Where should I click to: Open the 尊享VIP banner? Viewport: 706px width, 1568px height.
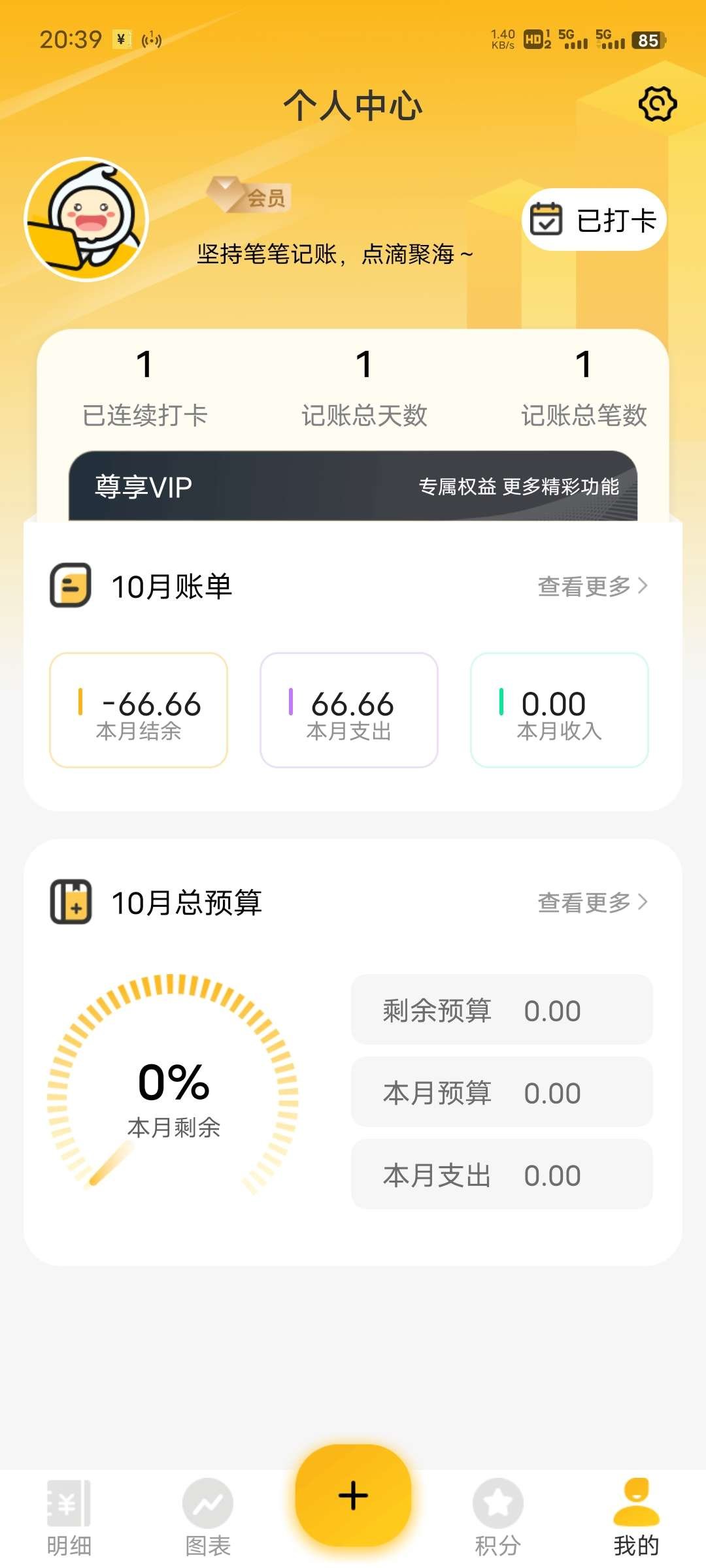point(353,486)
